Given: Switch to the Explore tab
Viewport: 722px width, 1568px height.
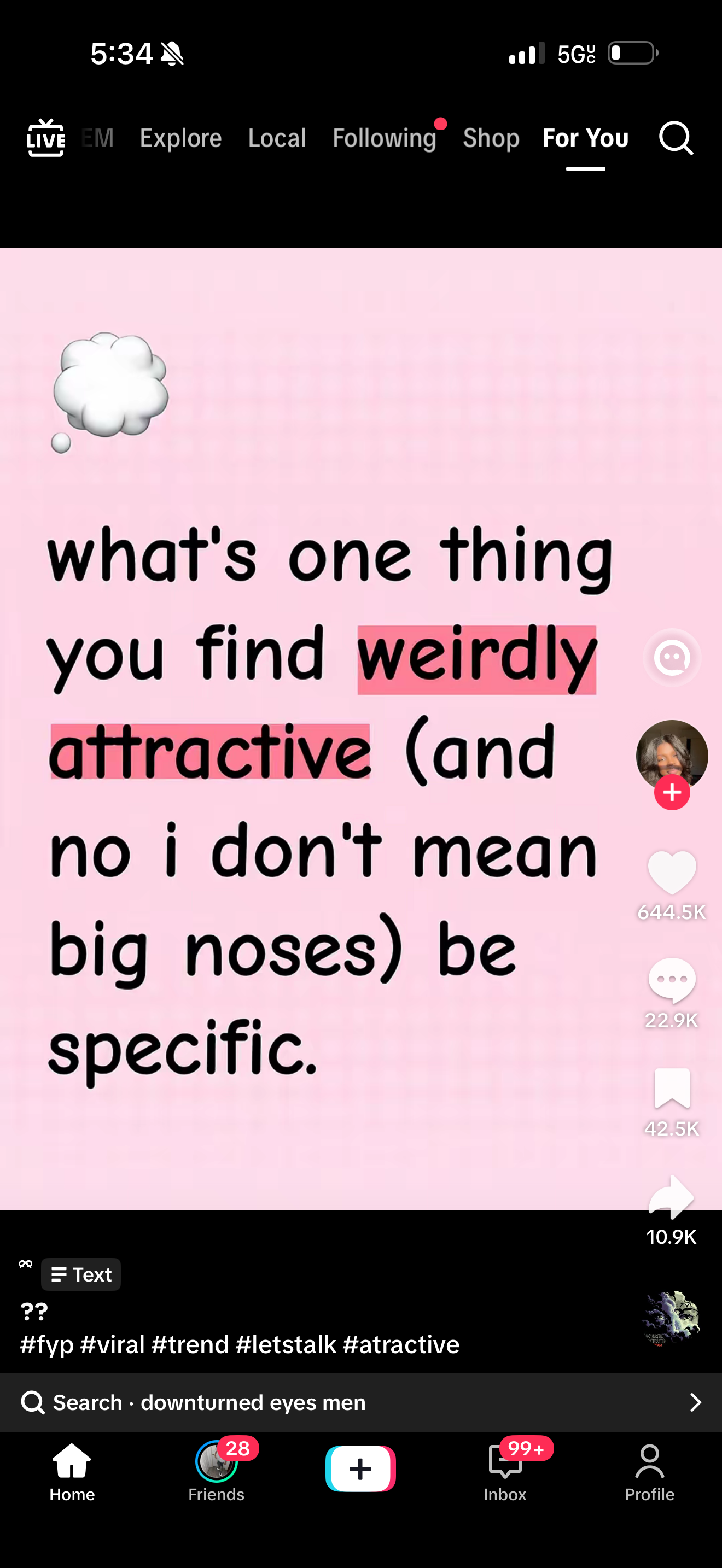Looking at the screenshot, I should click(x=181, y=138).
